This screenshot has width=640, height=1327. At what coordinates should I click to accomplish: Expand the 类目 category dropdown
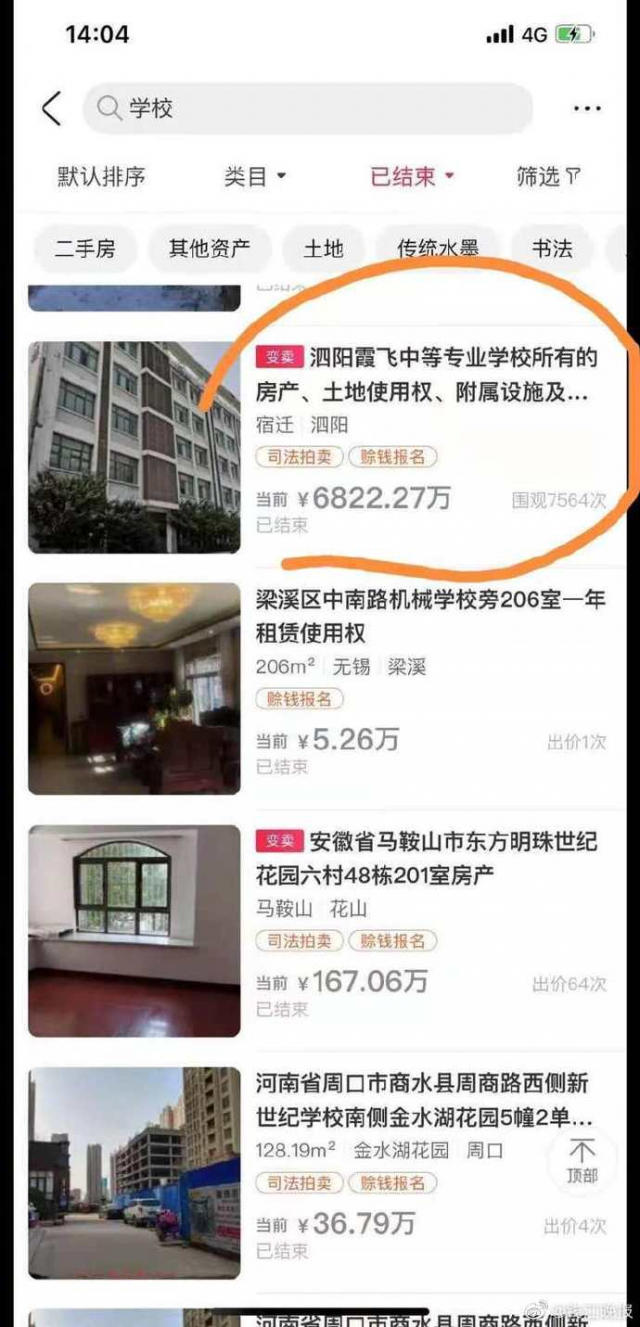[x=255, y=177]
